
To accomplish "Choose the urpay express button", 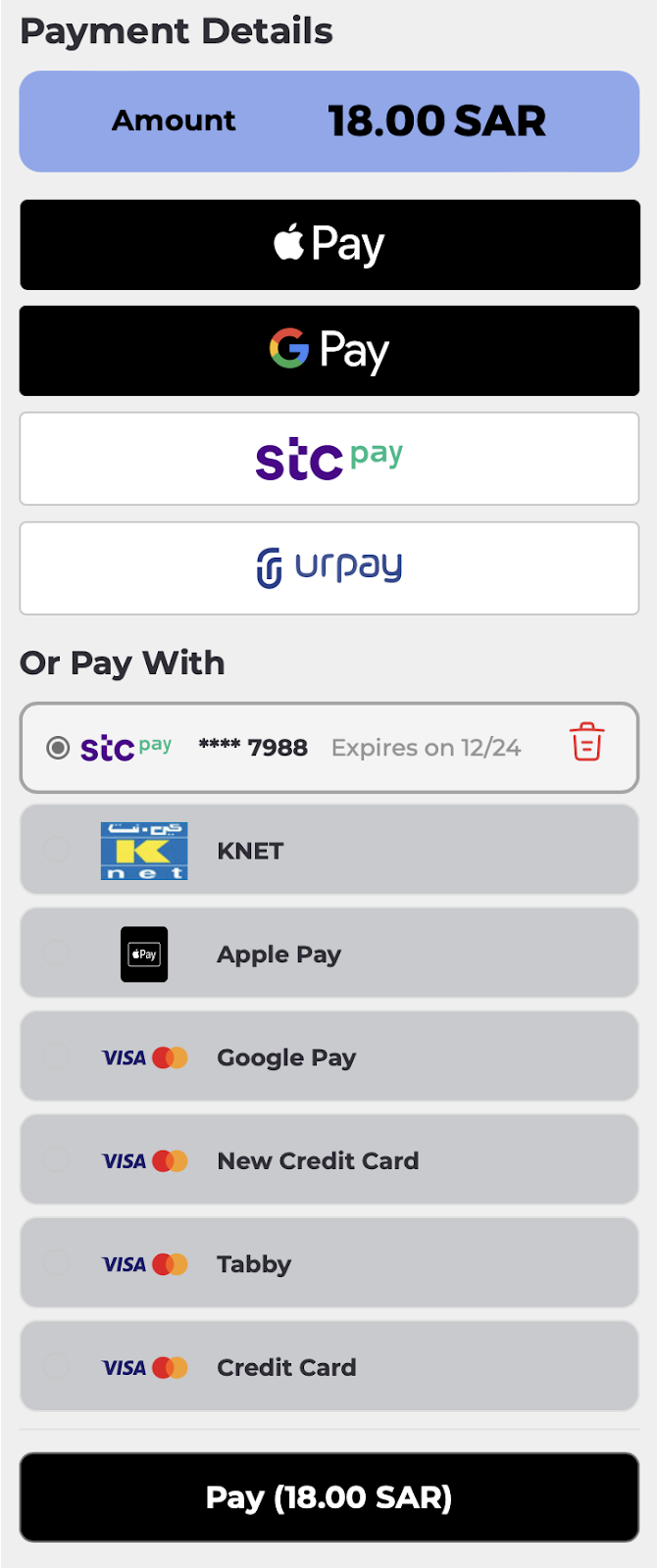I will tap(328, 568).
